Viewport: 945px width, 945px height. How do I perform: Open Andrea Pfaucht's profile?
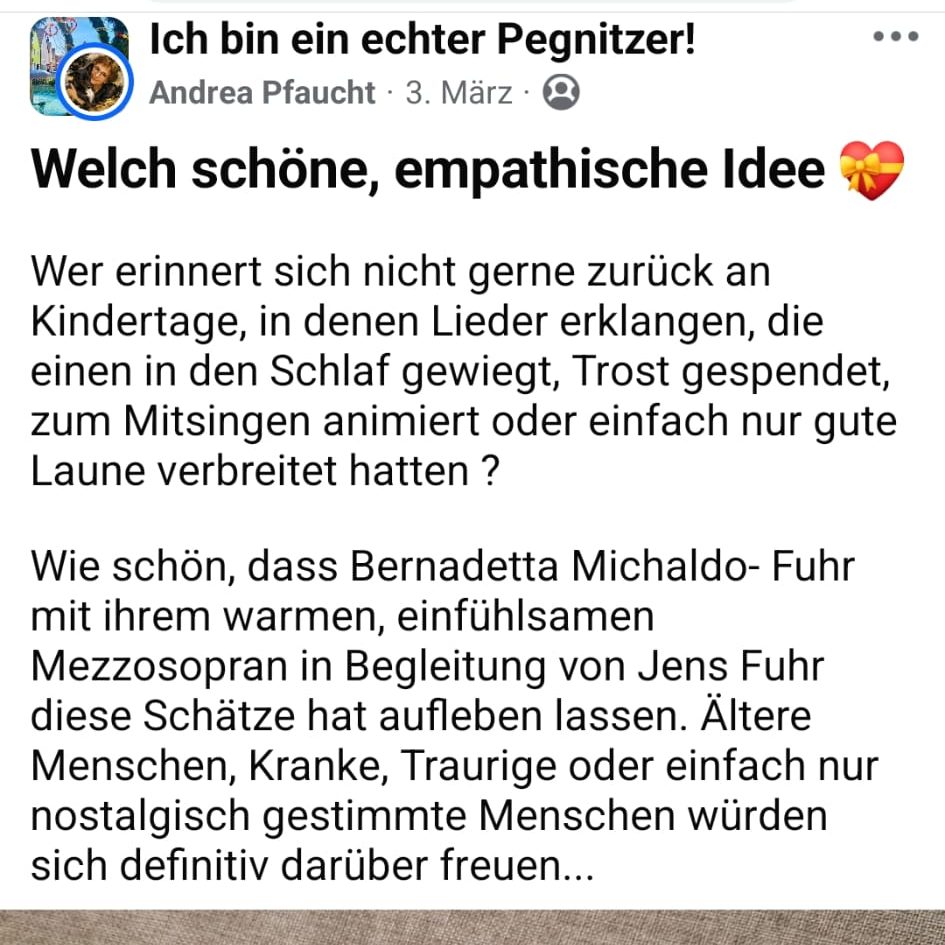(x=262, y=93)
